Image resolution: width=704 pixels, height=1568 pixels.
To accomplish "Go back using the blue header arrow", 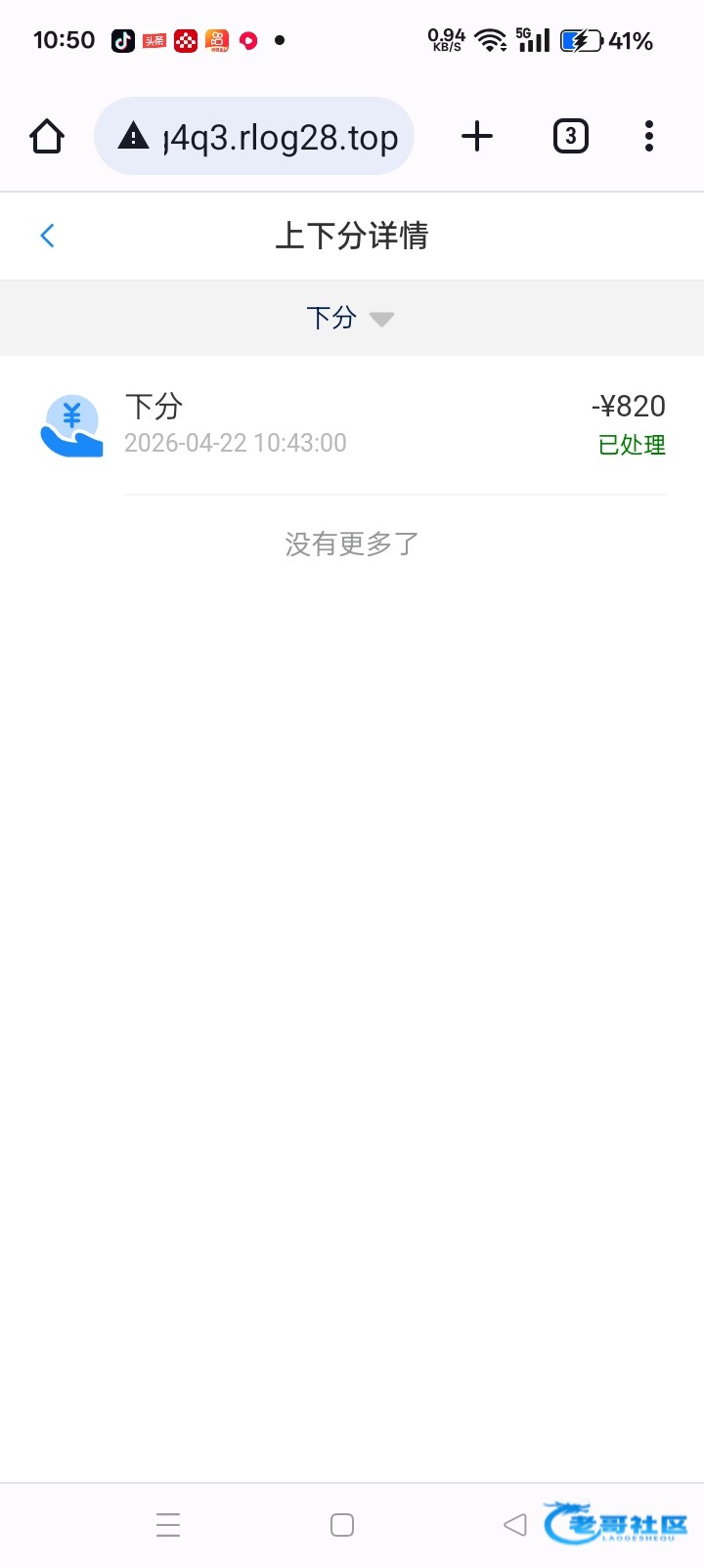I will [47, 236].
